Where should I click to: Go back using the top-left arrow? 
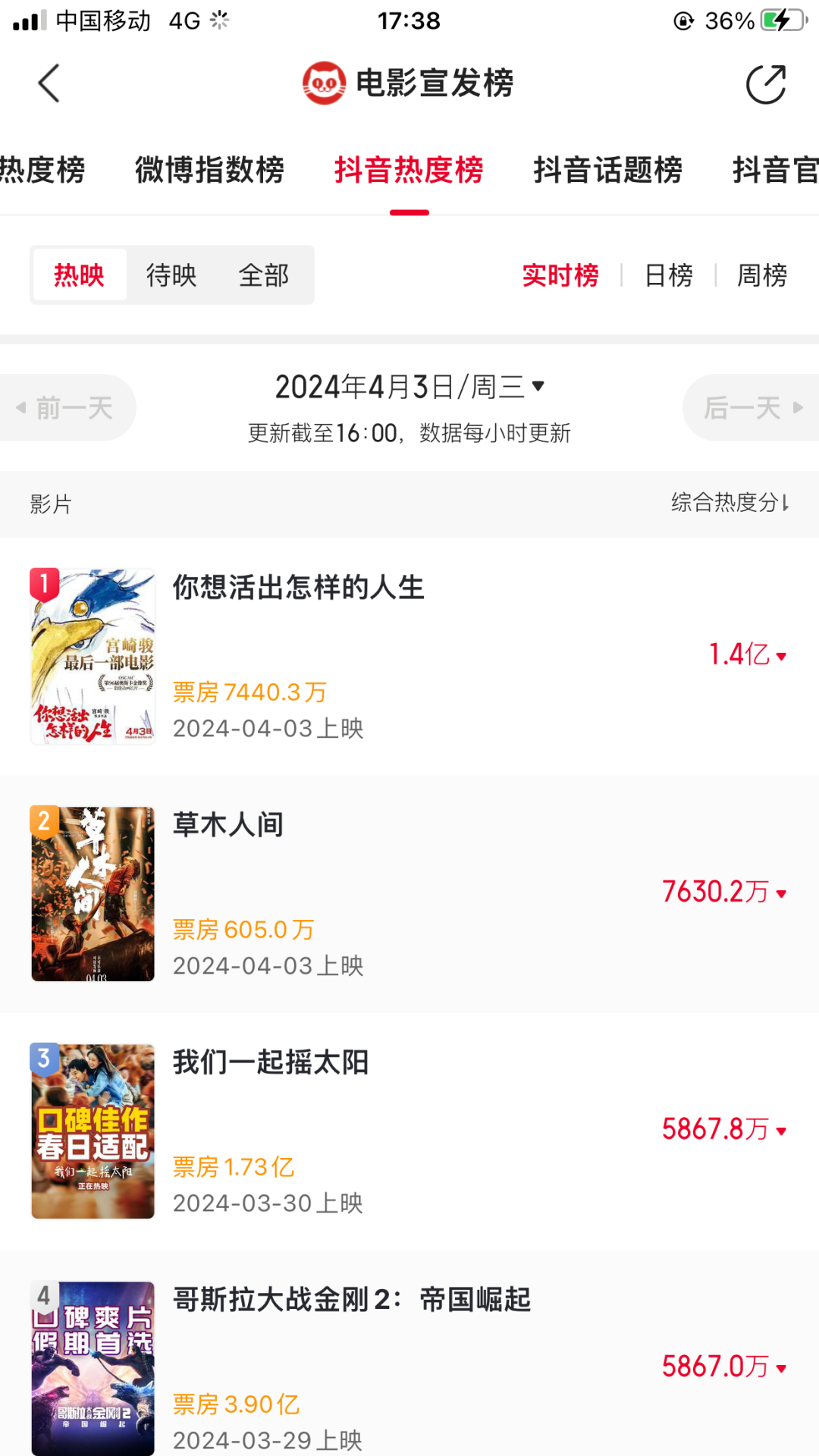(49, 83)
